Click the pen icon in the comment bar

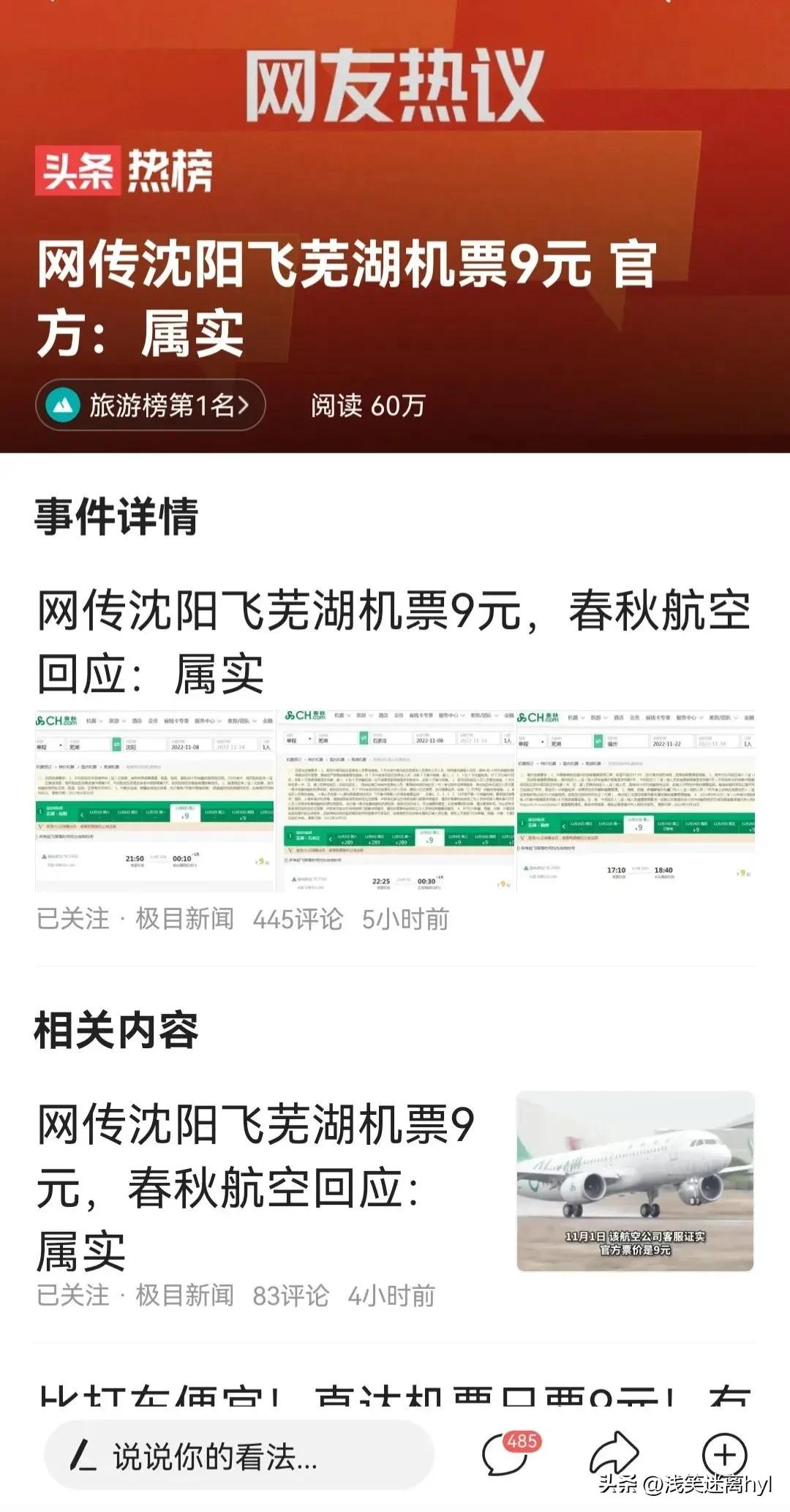85,1454
